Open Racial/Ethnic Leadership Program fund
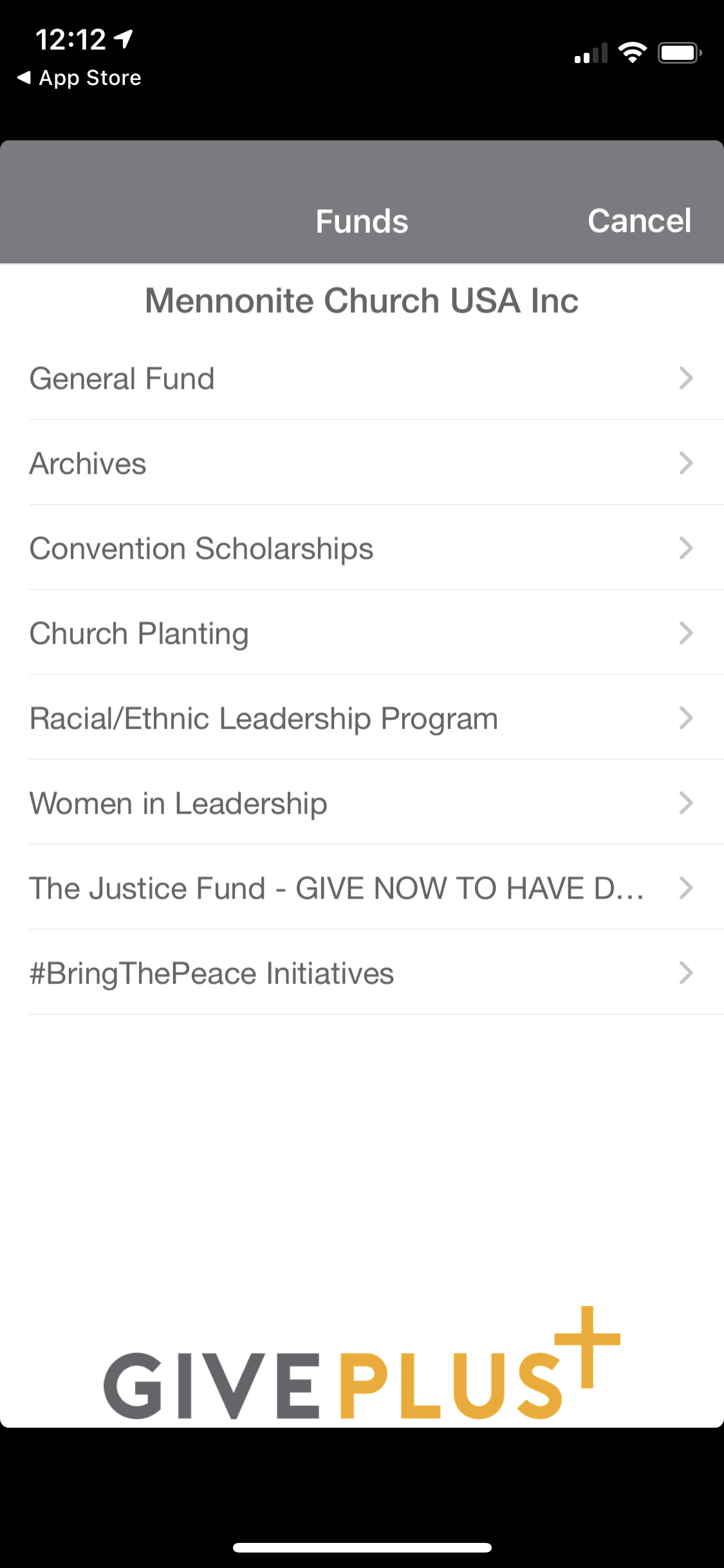 pyautogui.click(x=360, y=718)
